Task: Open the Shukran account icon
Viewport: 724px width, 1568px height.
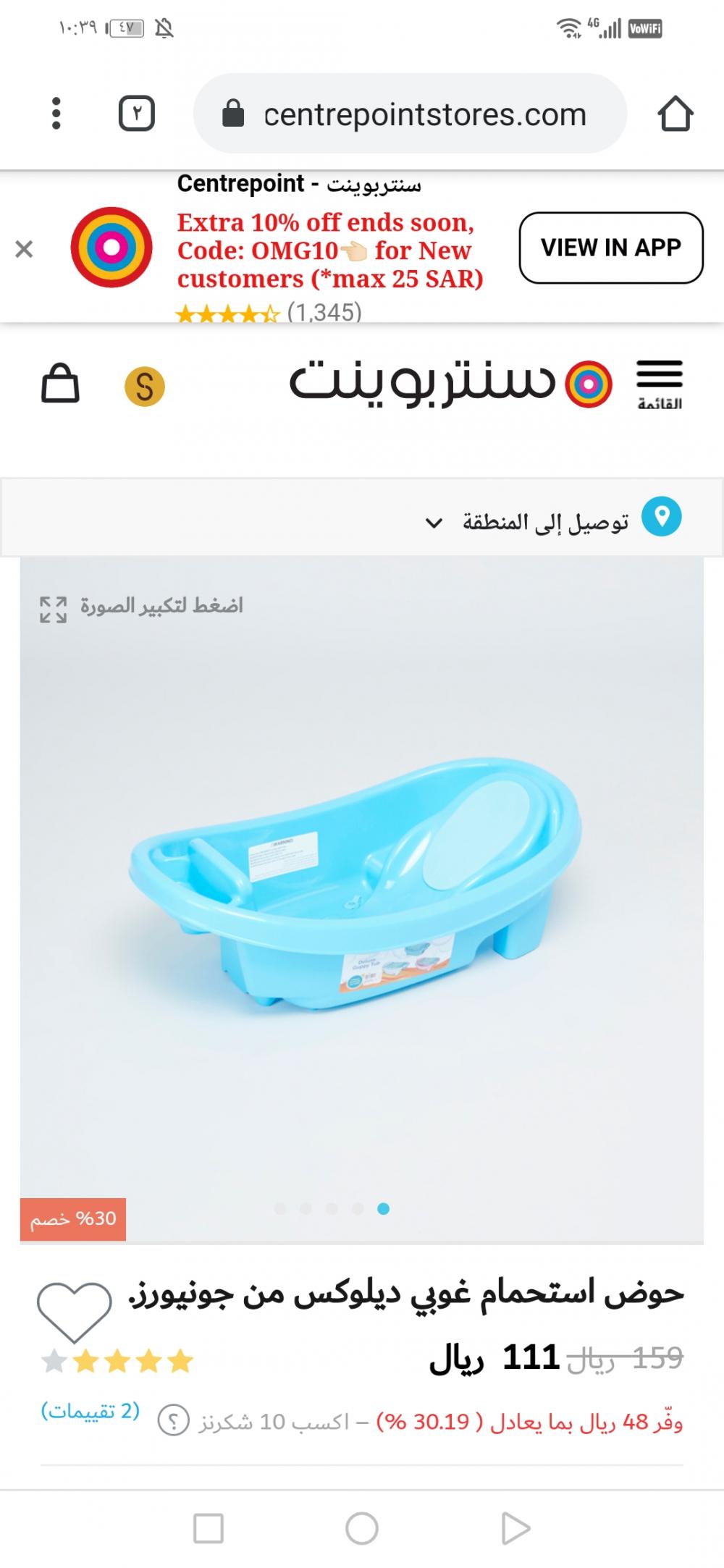Action: coord(145,387)
